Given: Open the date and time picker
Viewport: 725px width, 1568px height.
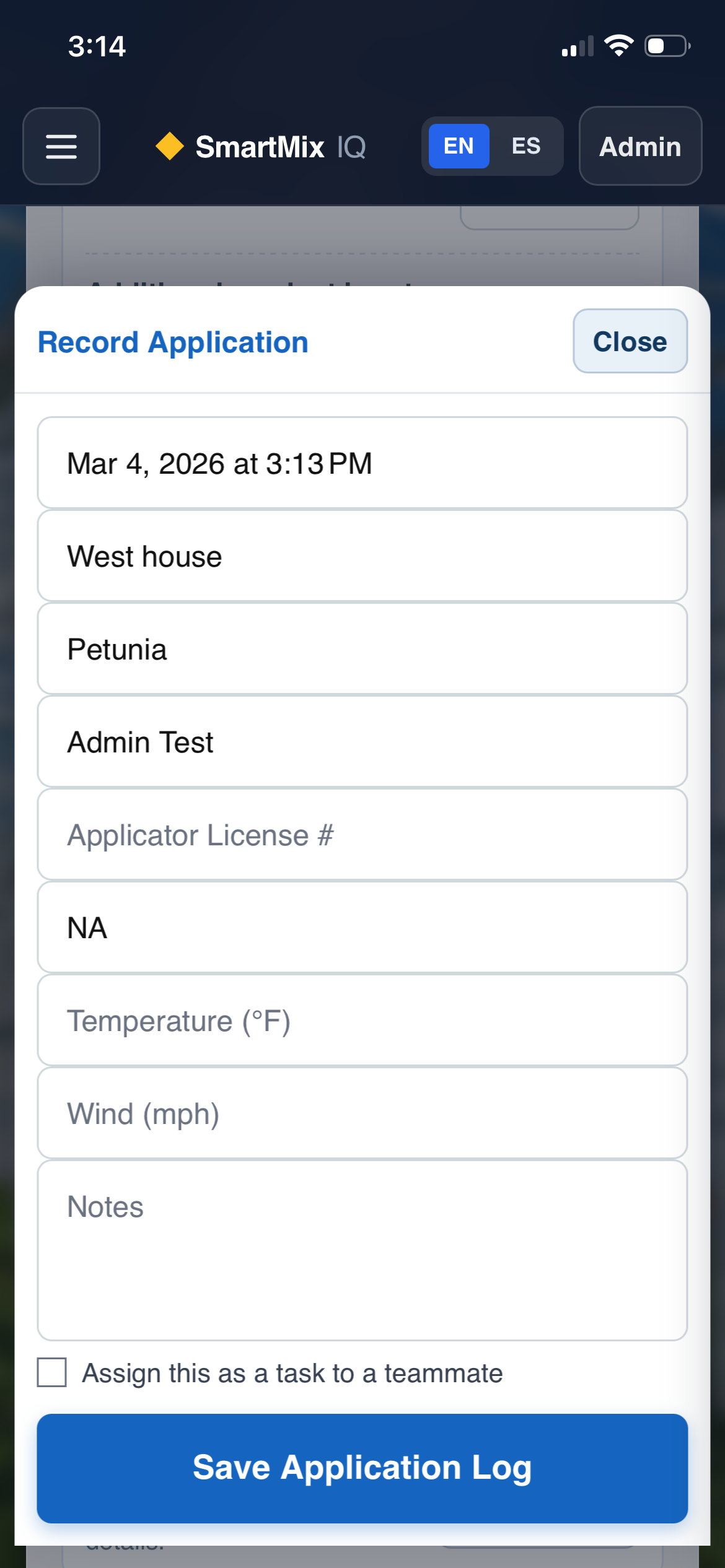Looking at the screenshot, I should tap(362, 463).
